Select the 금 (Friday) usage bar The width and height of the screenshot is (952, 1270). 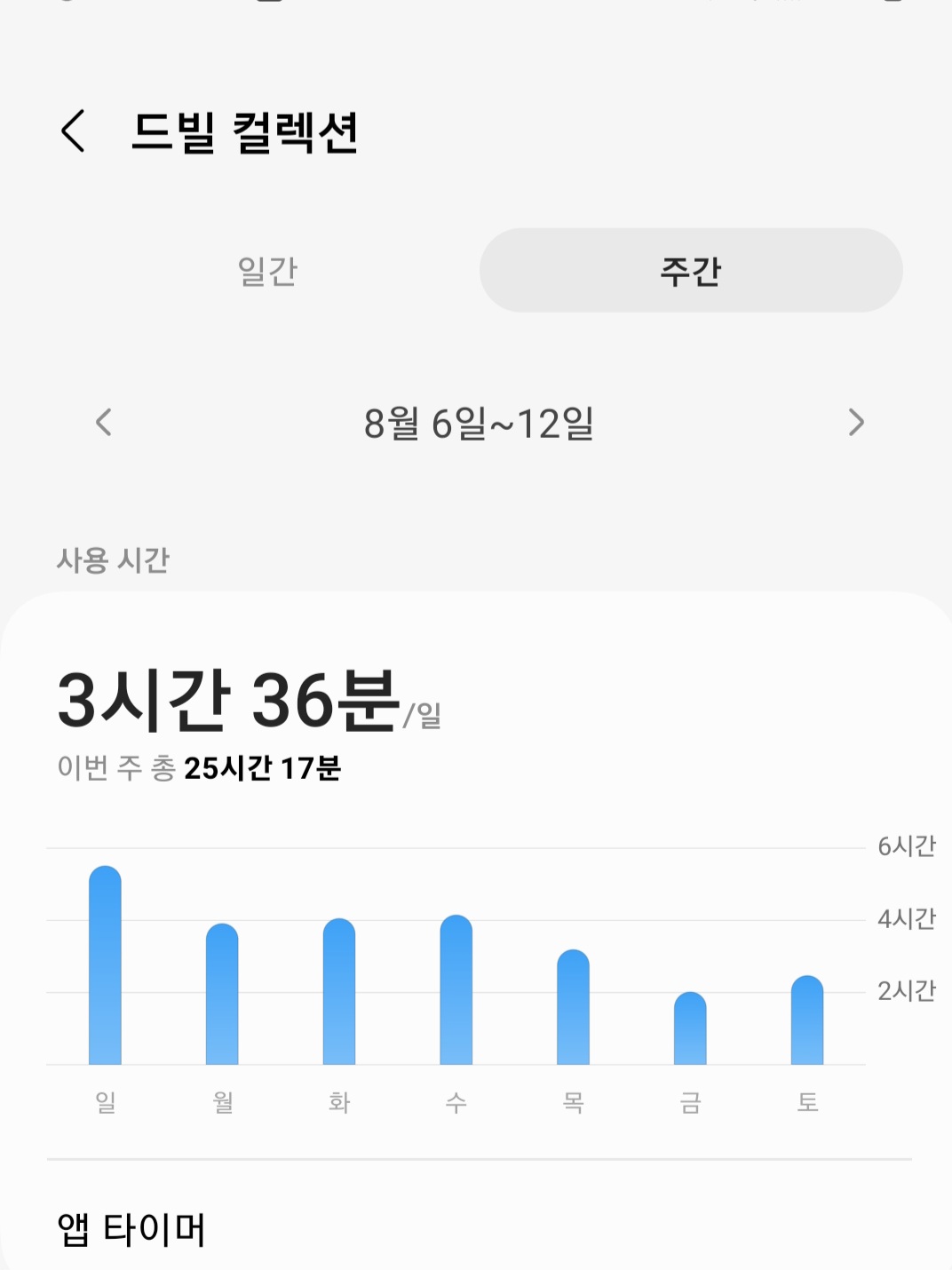pyautogui.click(x=690, y=1028)
